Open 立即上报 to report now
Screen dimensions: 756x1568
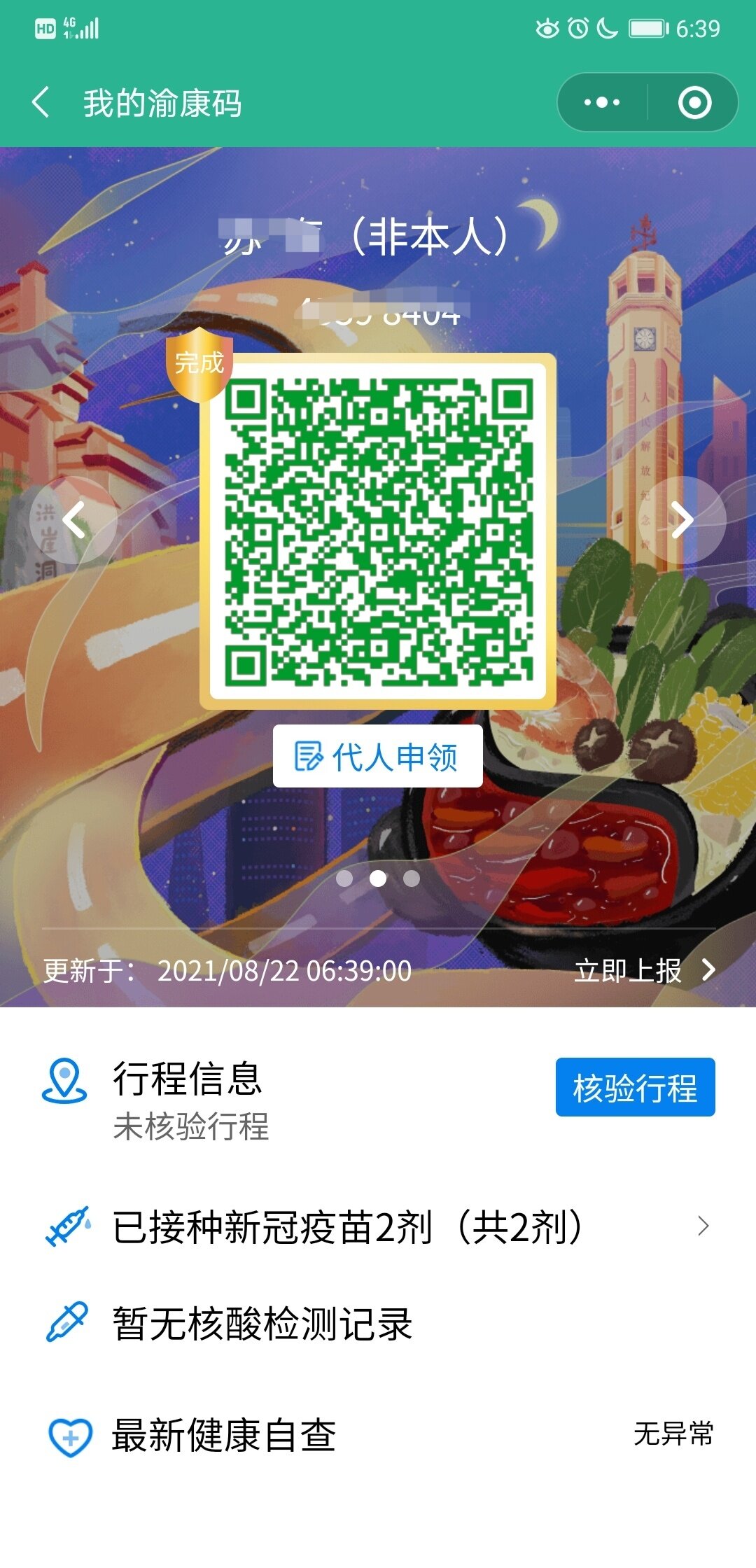pos(644,970)
